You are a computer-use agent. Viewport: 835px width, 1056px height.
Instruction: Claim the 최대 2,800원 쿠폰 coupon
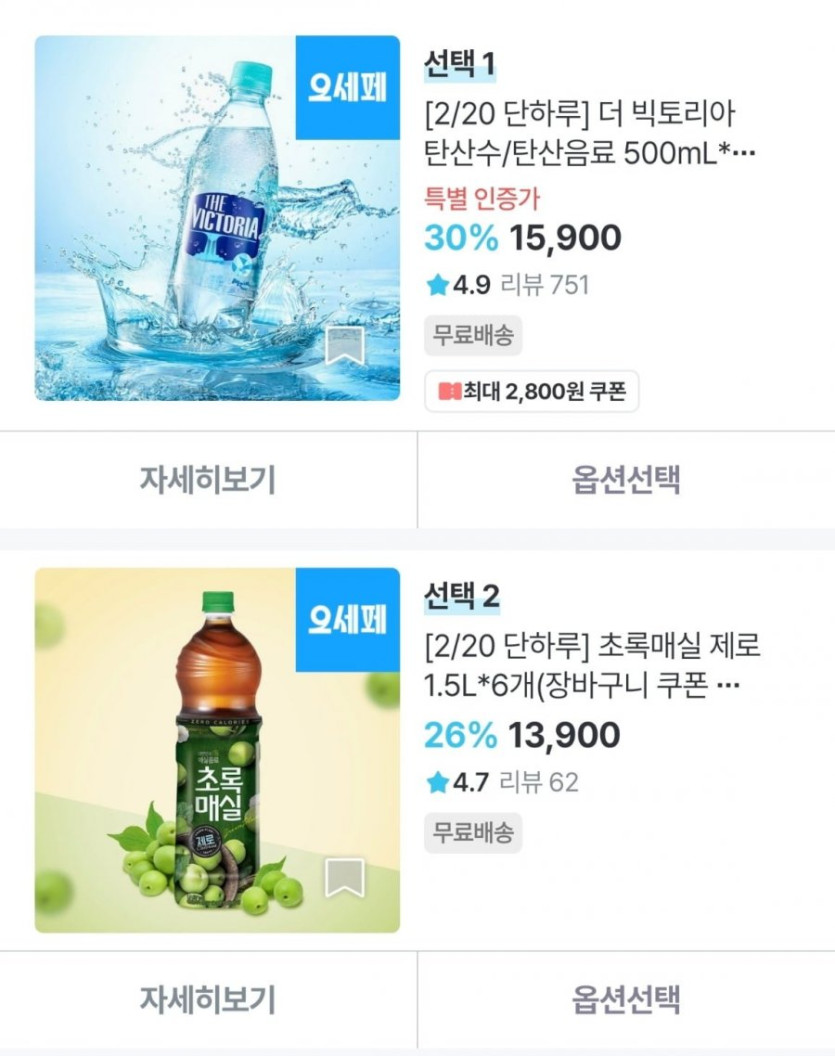(x=532, y=392)
